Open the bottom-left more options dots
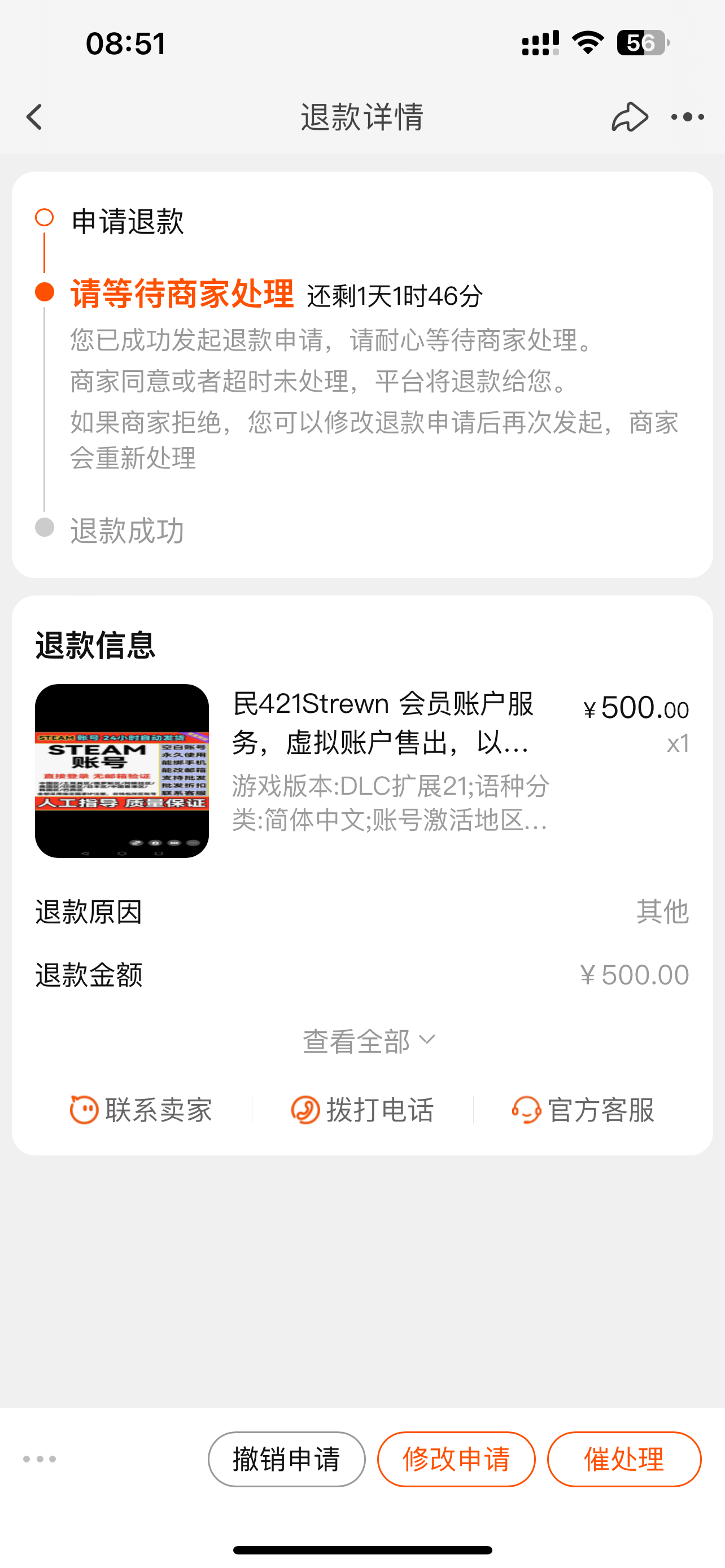This screenshot has width=725, height=1568. point(40,1459)
